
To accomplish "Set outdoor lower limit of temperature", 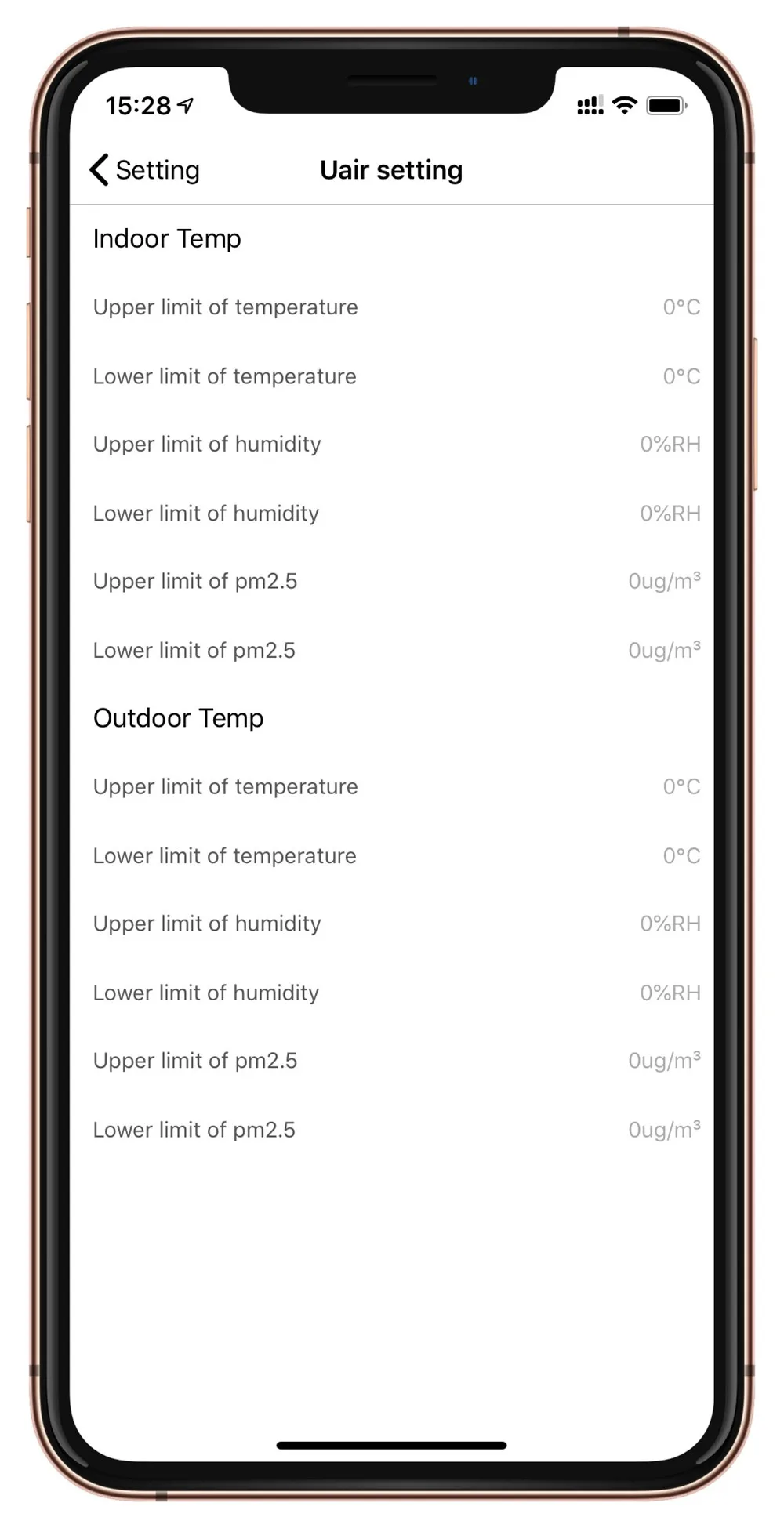I will (392, 856).
